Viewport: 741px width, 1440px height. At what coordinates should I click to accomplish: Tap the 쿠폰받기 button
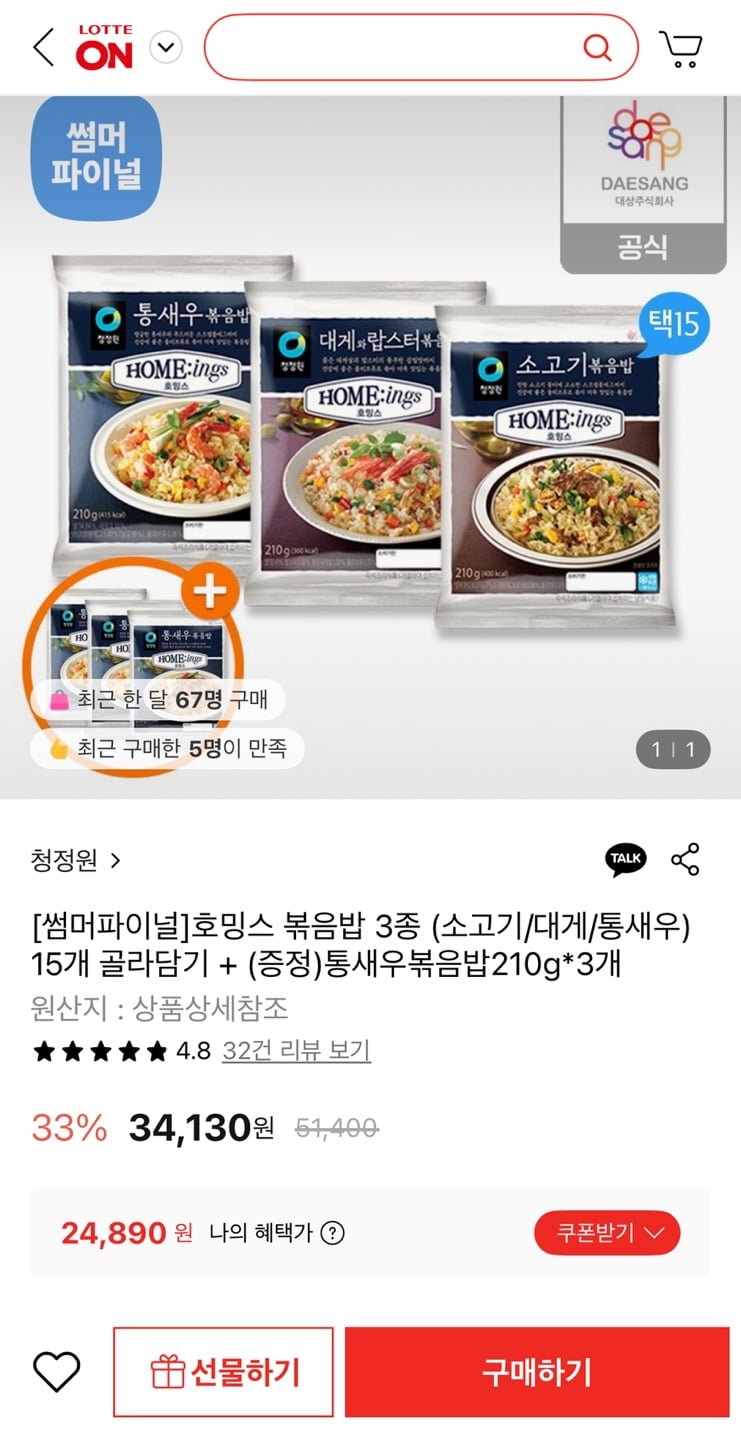pos(606,1233)
